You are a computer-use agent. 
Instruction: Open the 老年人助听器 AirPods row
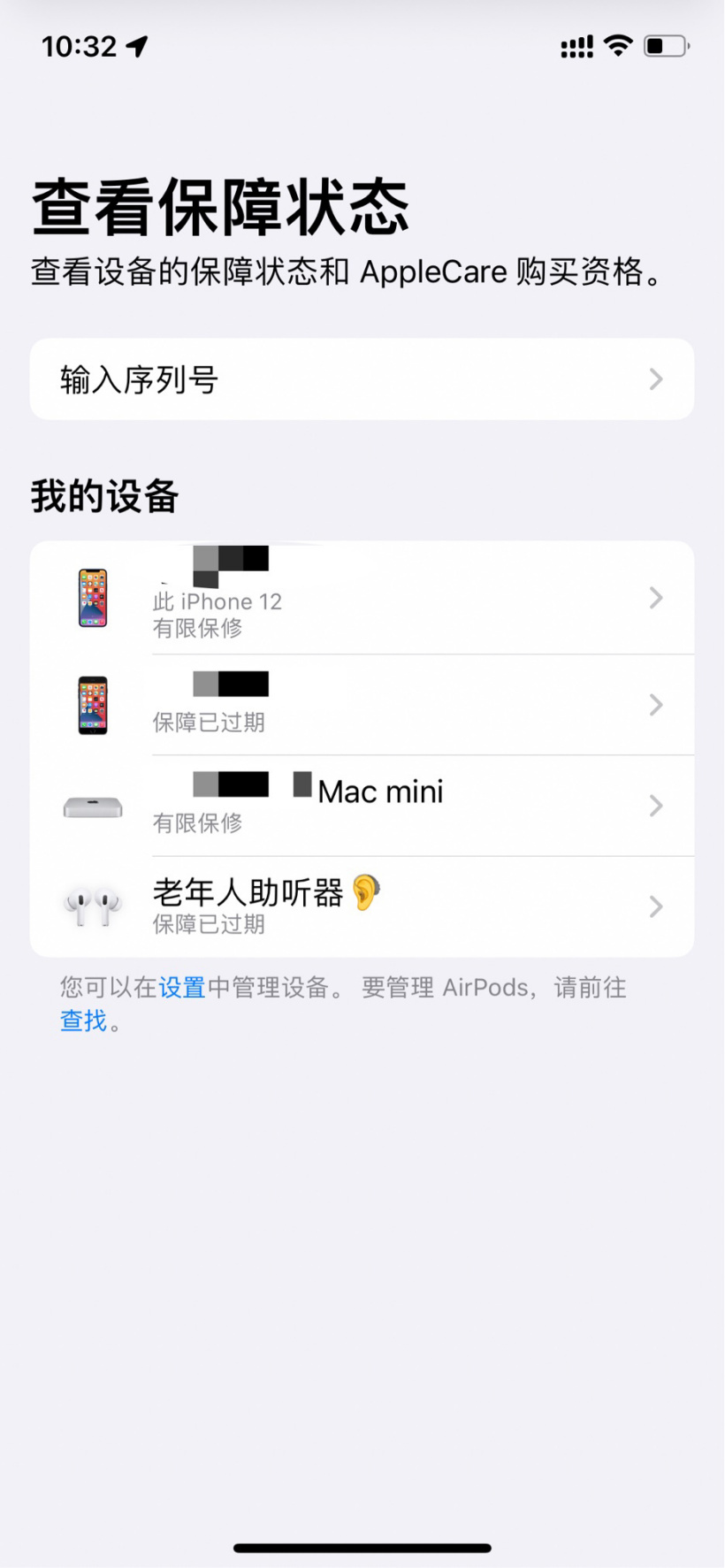(362, 906)
